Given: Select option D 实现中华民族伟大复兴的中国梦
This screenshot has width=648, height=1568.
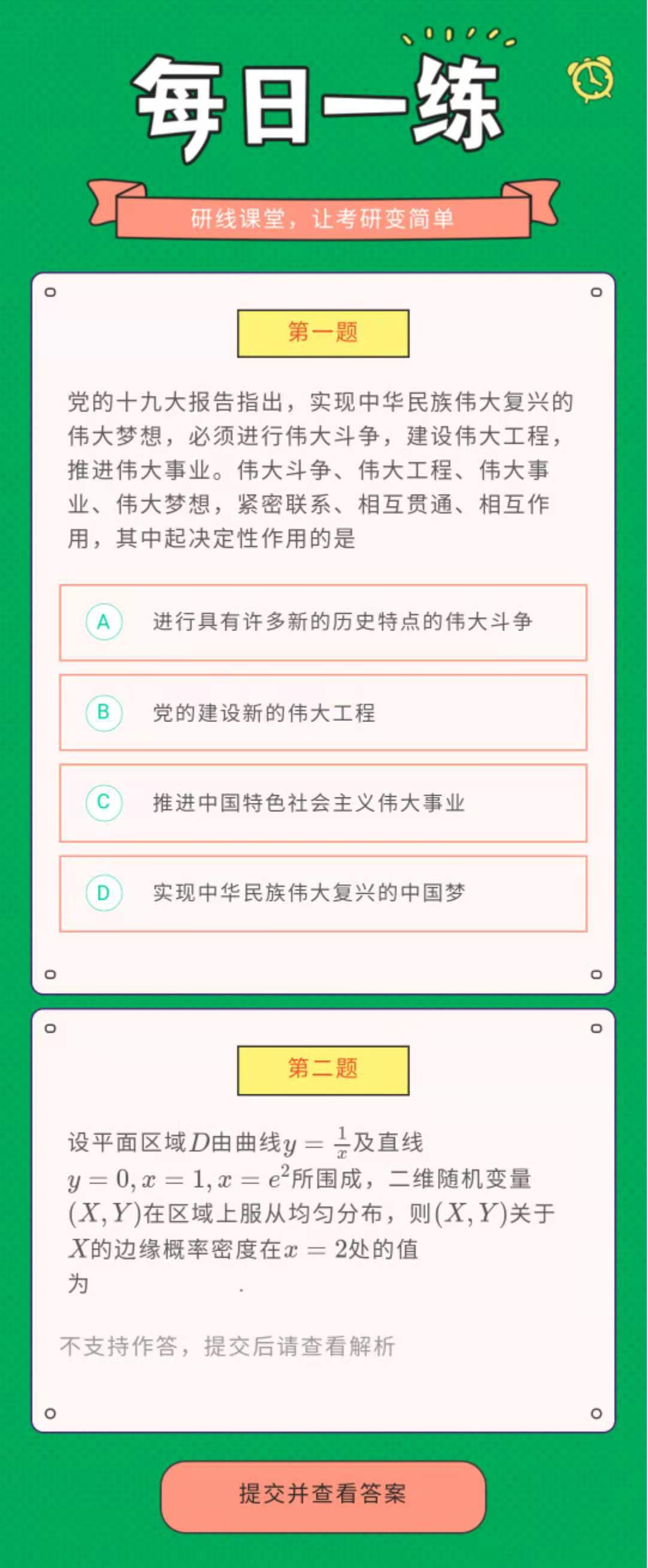Looking at the screenshot, I should pyautogui.click(x=323, y=893).
